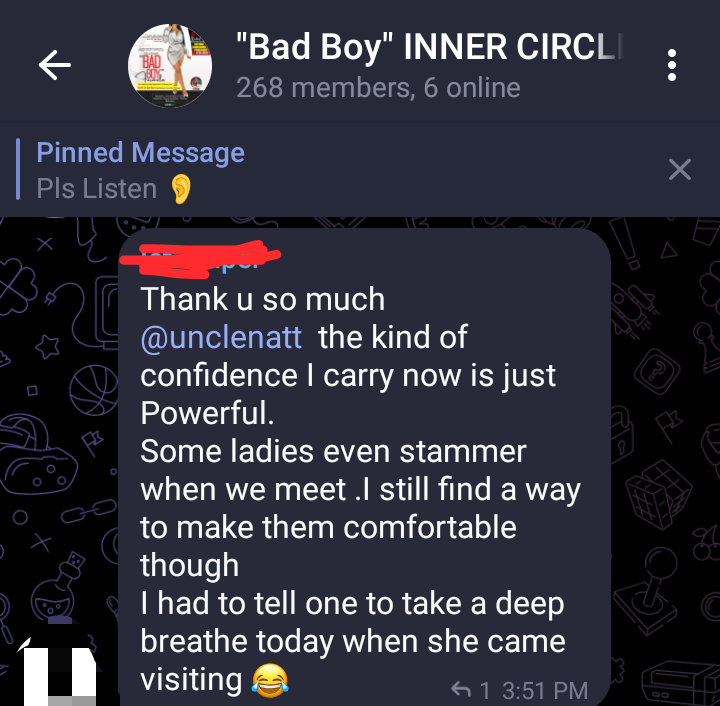The width and height of the screenshot is (720, 706).
Task: Open the group's overflow menu
Action: click(672, 67)
